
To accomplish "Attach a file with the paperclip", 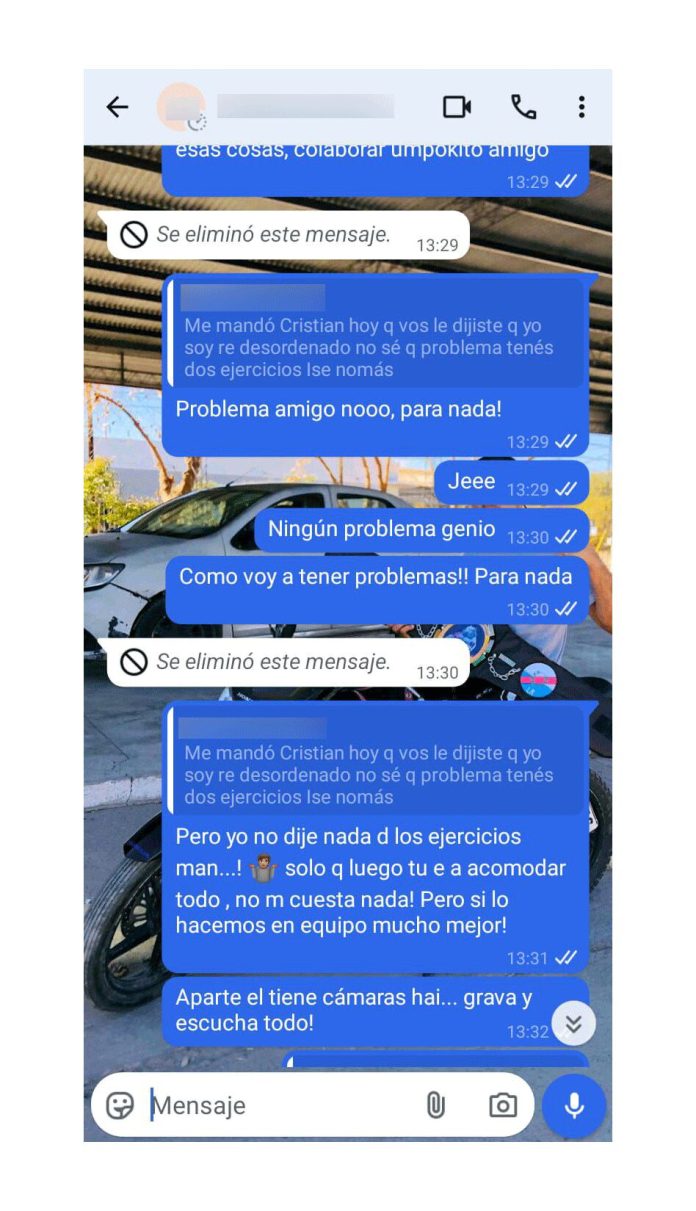I will [x=435, y=1105].
